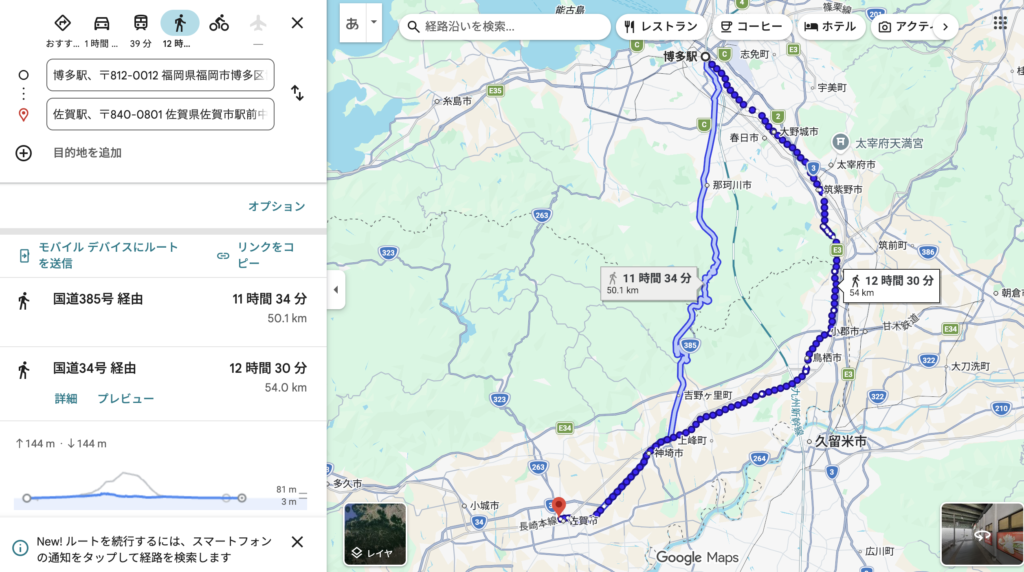This screenshot has height=572, width=1024.
Task: Collapse the side panel with arrow
Action: [x=336, y=290]
